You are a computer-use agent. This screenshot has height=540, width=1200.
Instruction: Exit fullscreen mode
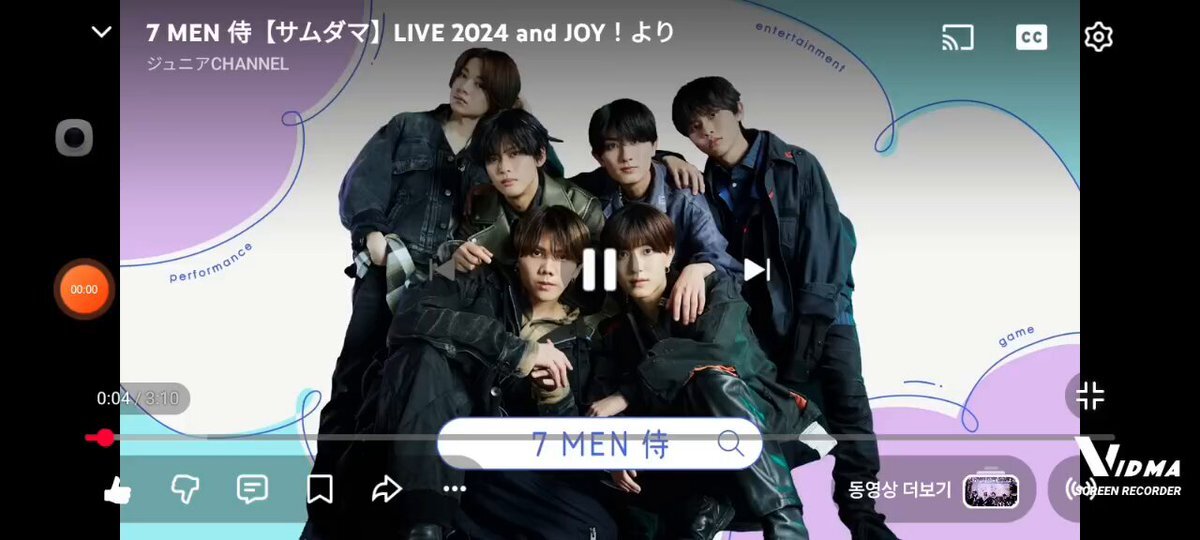pos(1090,395)
